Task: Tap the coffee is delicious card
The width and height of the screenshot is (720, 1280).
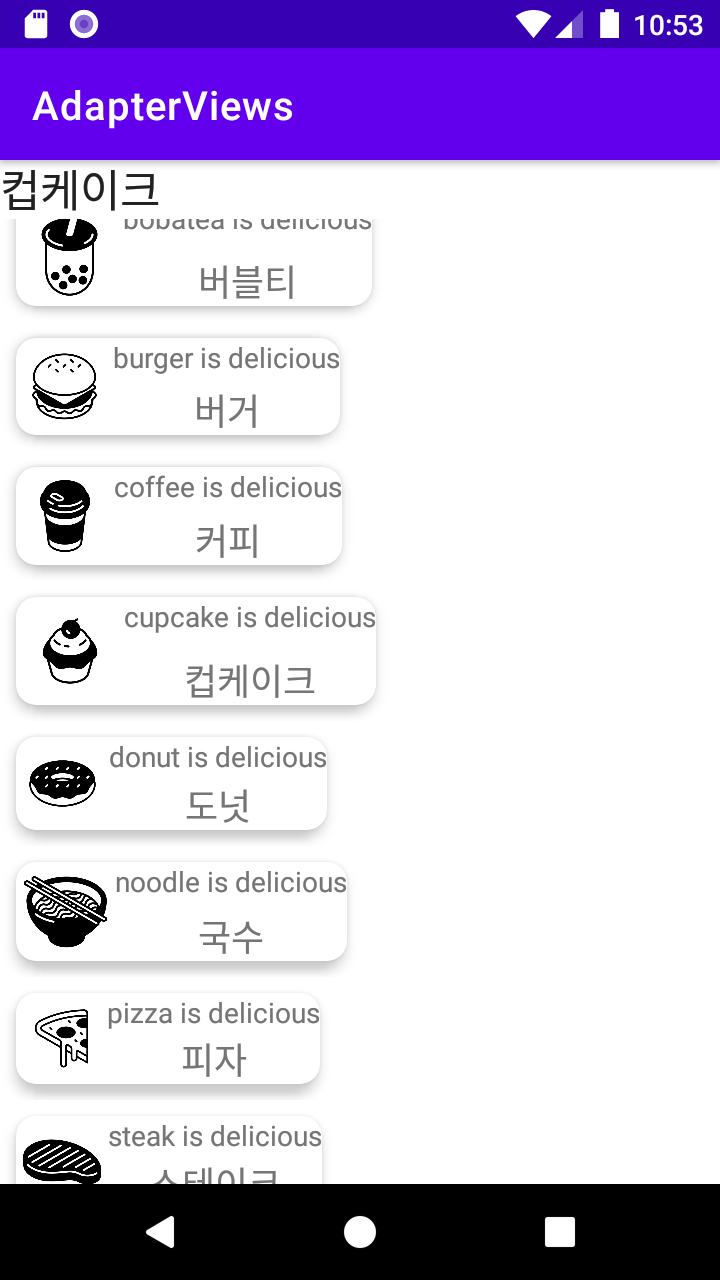Action: 179,515
